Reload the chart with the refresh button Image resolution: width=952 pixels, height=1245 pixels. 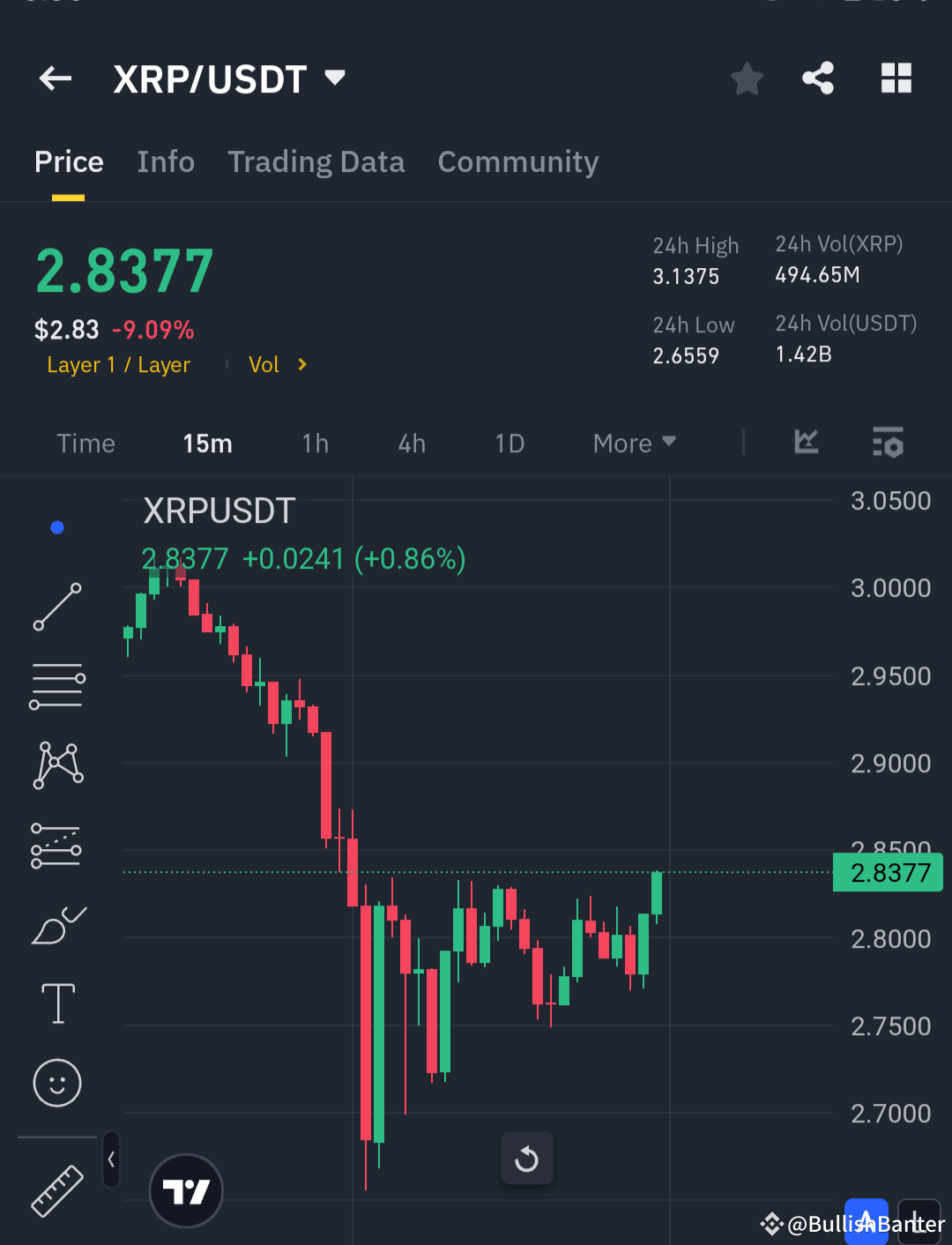click(x=526, y=1159)
